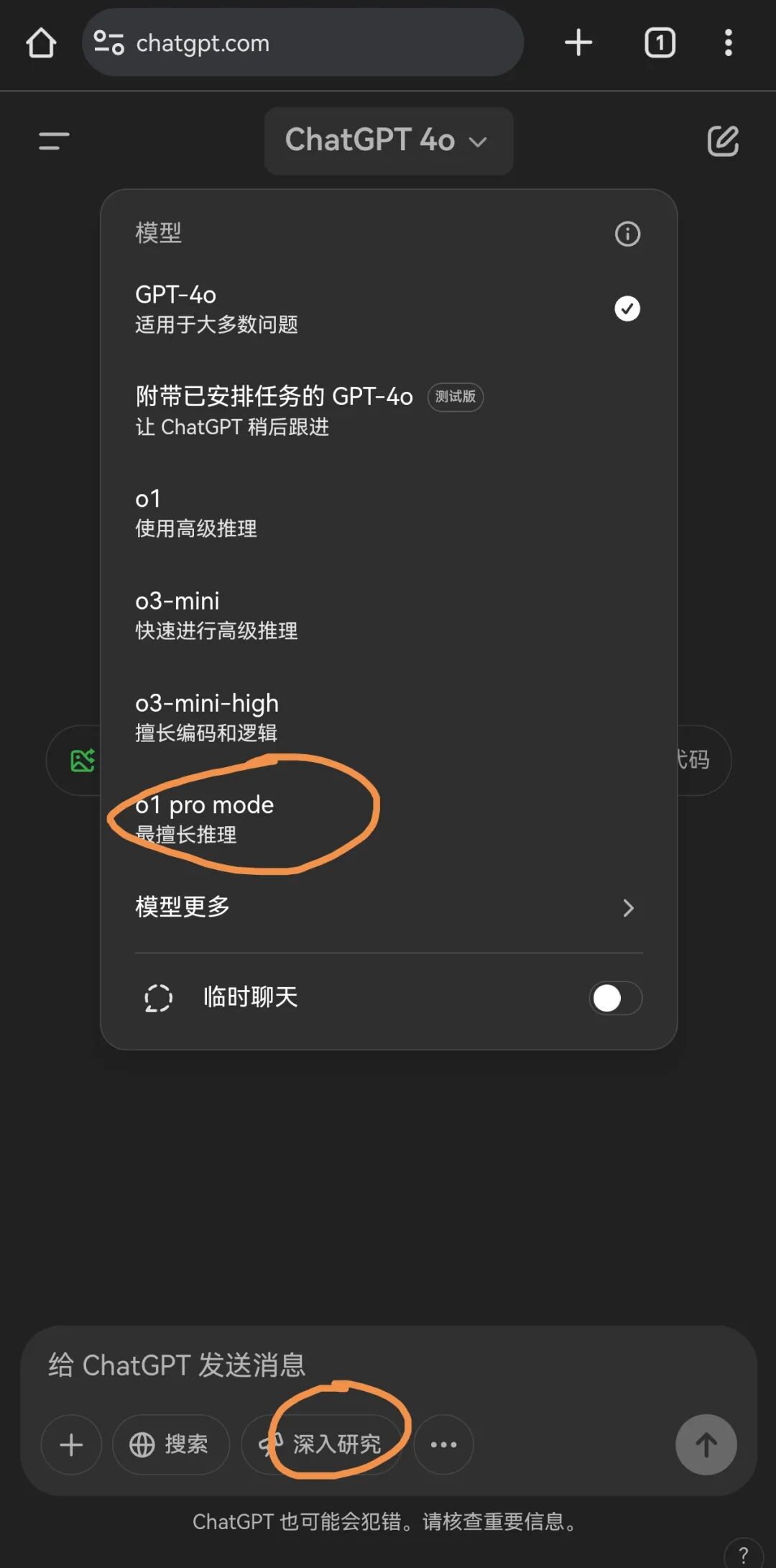
Task: Open the tab switcher
Action: point(660,43)
